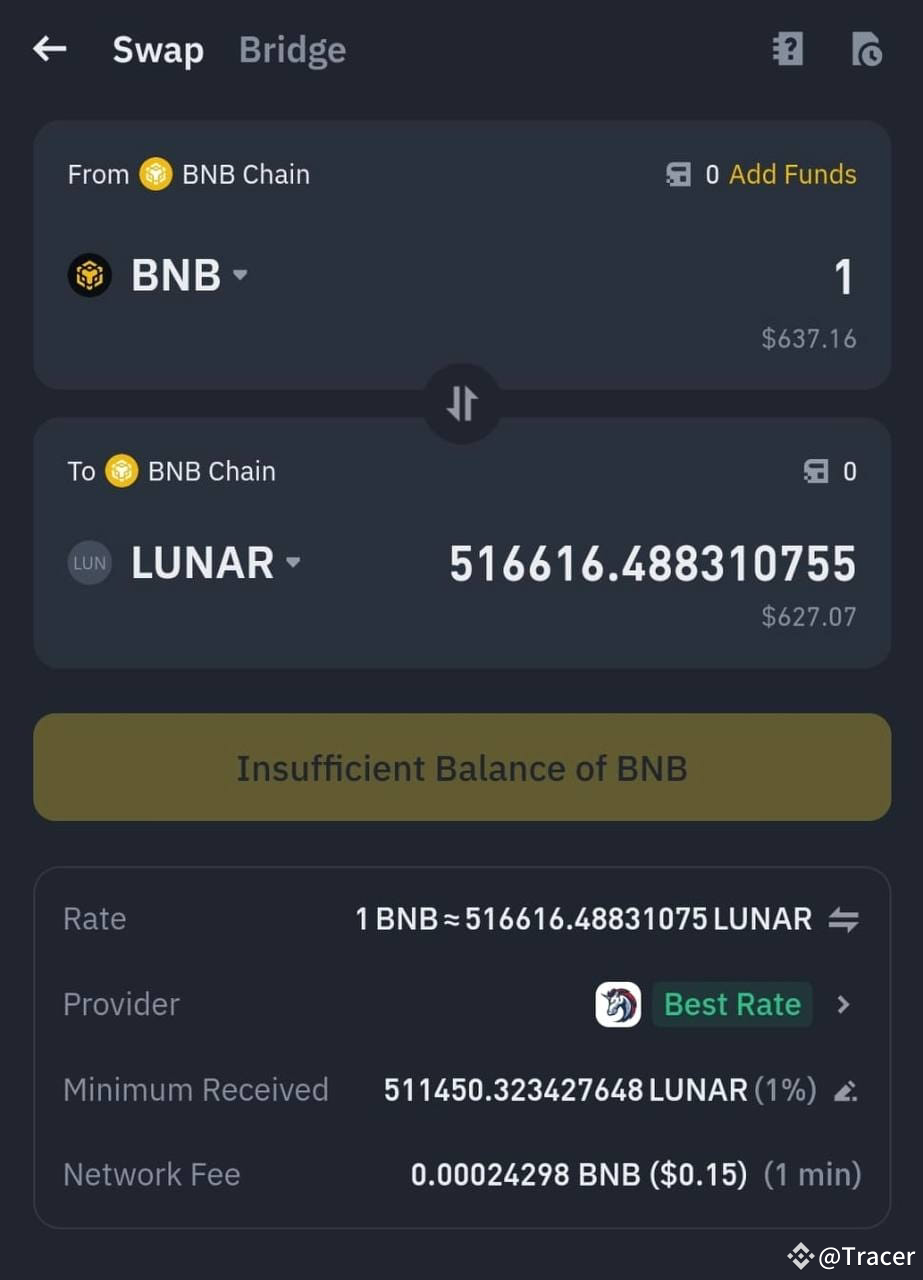923x1280 pixels.
Task: Switch to the Bridge tab
Action: tap(292, 50)
